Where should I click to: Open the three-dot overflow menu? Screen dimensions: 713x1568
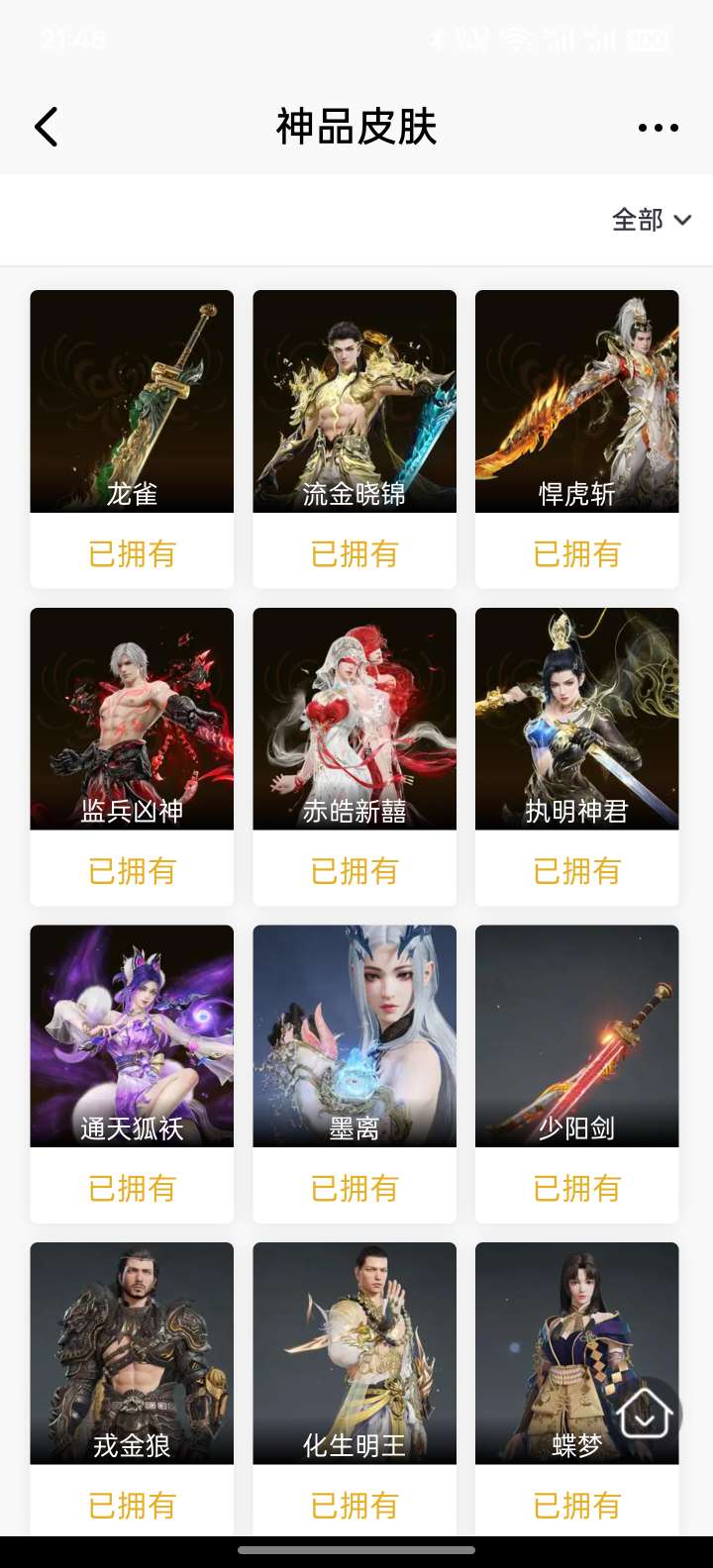(x=658, y=128)
